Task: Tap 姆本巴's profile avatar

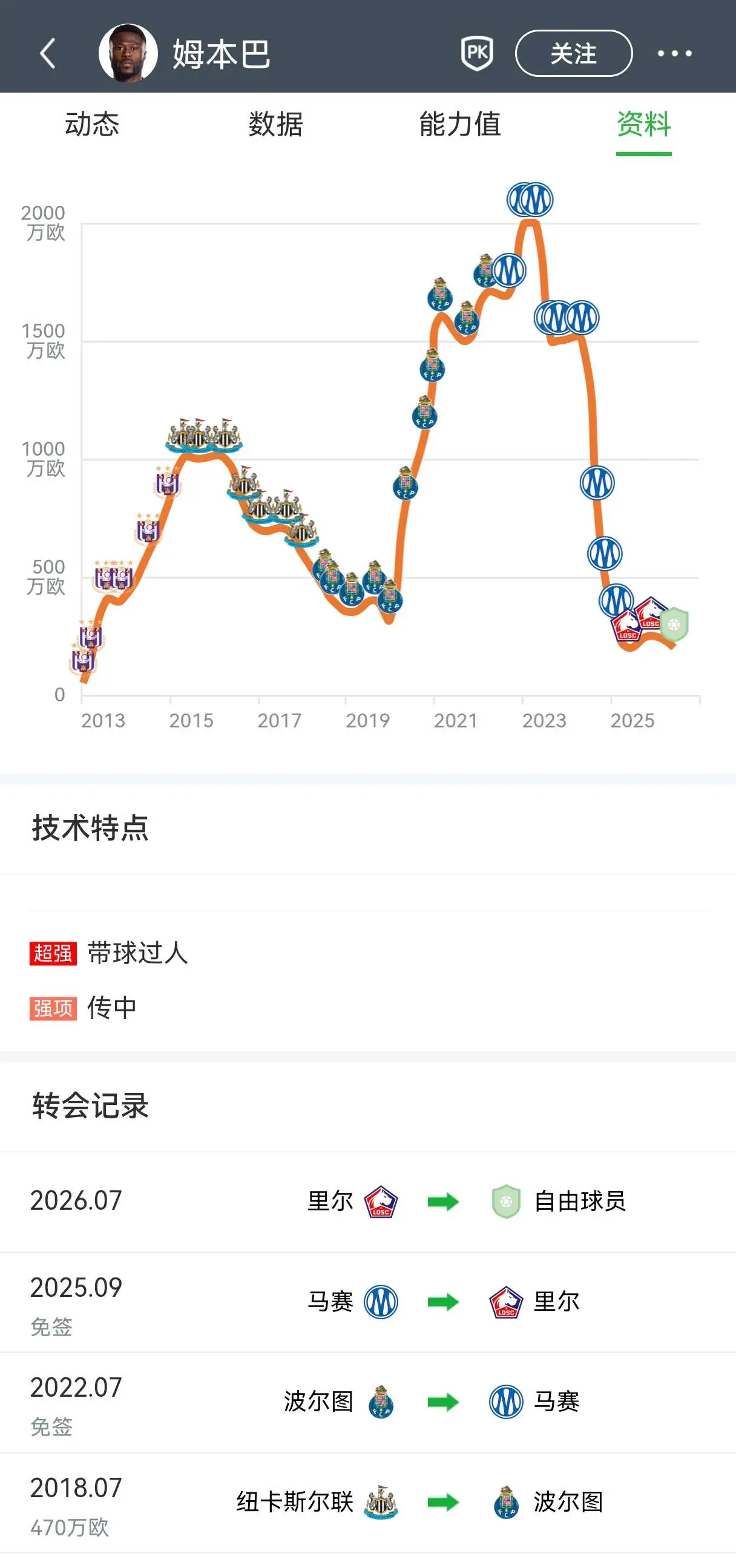Action: pos(128,54)
